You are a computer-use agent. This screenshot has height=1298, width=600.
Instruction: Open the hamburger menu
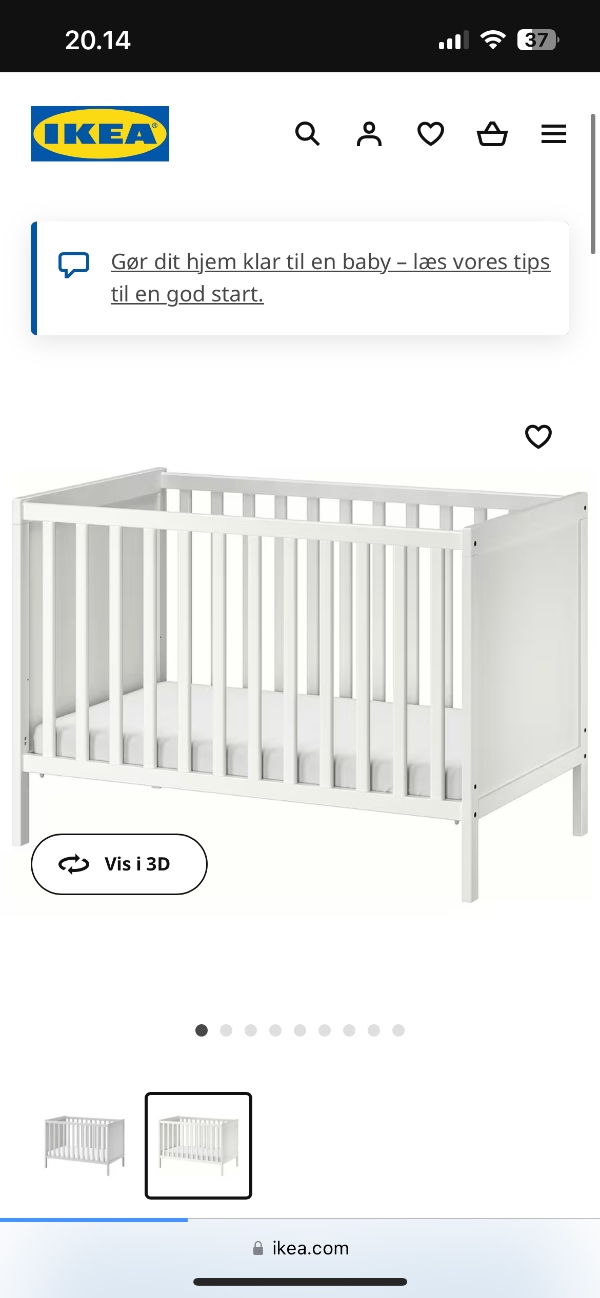tap(554, 134)
